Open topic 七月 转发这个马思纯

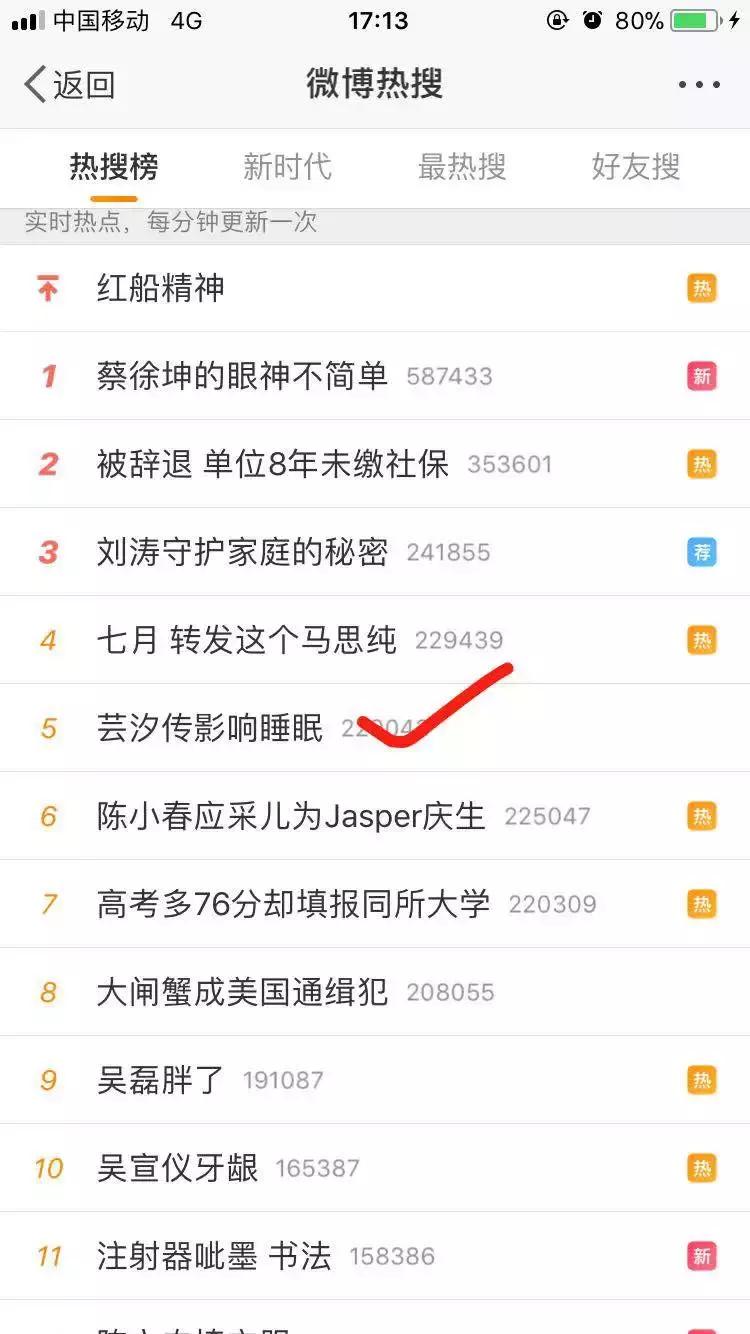pyautogui.click(x=246, y=640)
